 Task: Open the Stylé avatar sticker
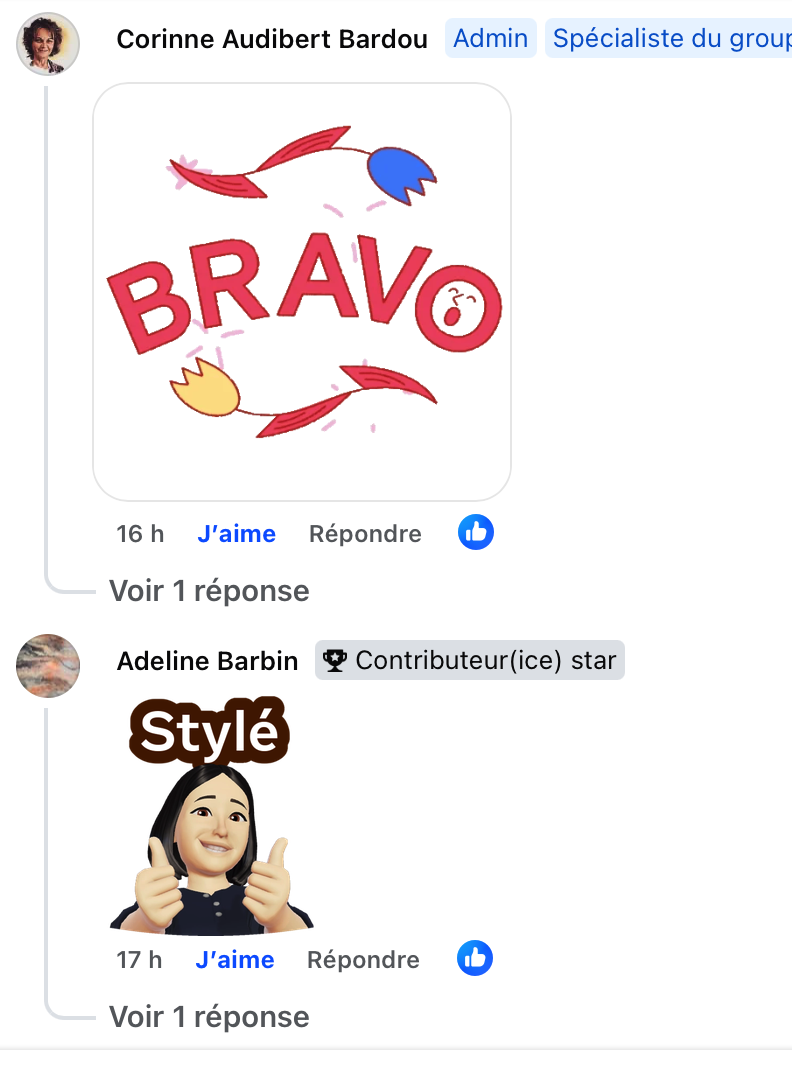[x=212, y=815]
